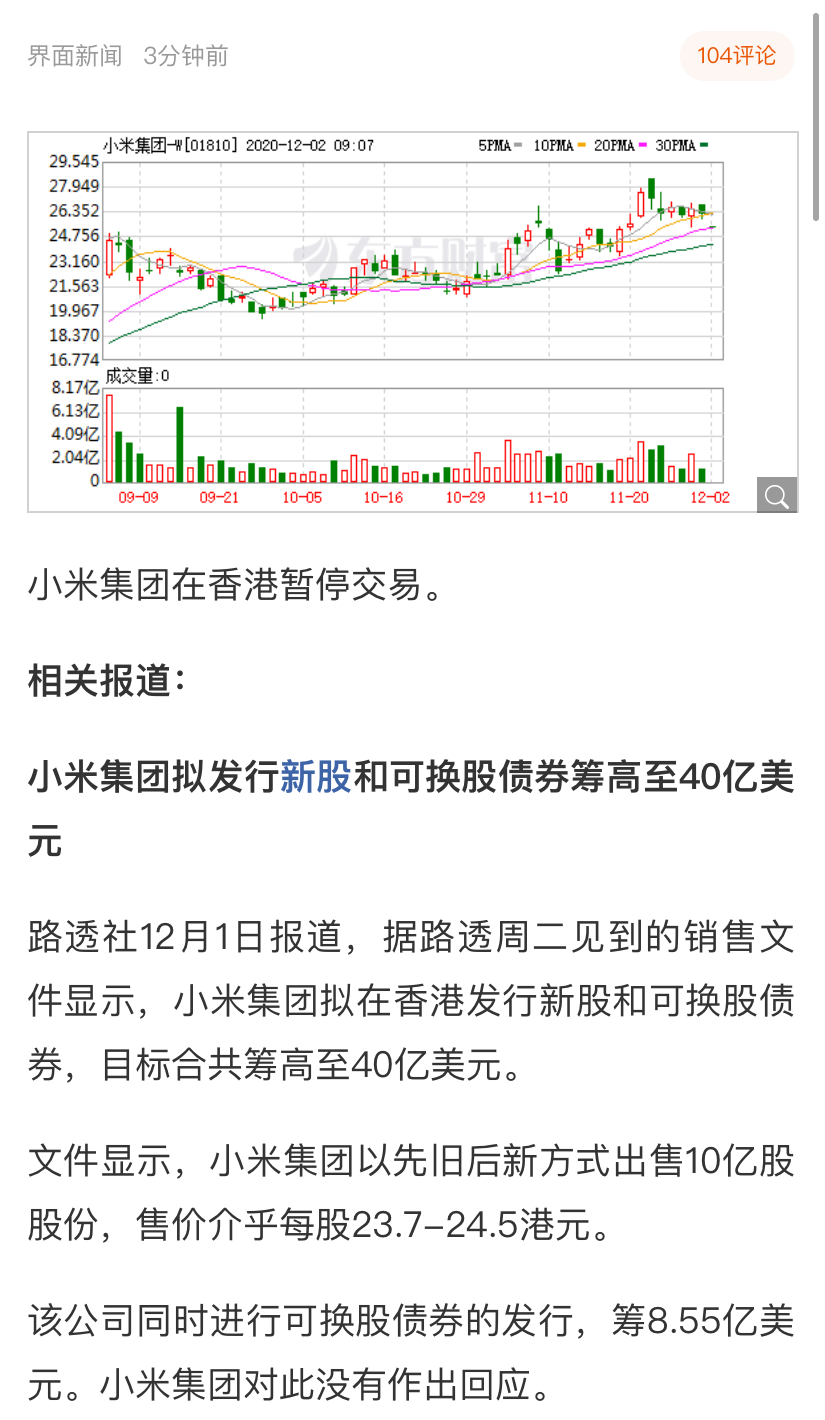The width and height of the screenshot is (825, 1420).
Task: Click the 界面新闻 source name
Action: click(74, 56)
